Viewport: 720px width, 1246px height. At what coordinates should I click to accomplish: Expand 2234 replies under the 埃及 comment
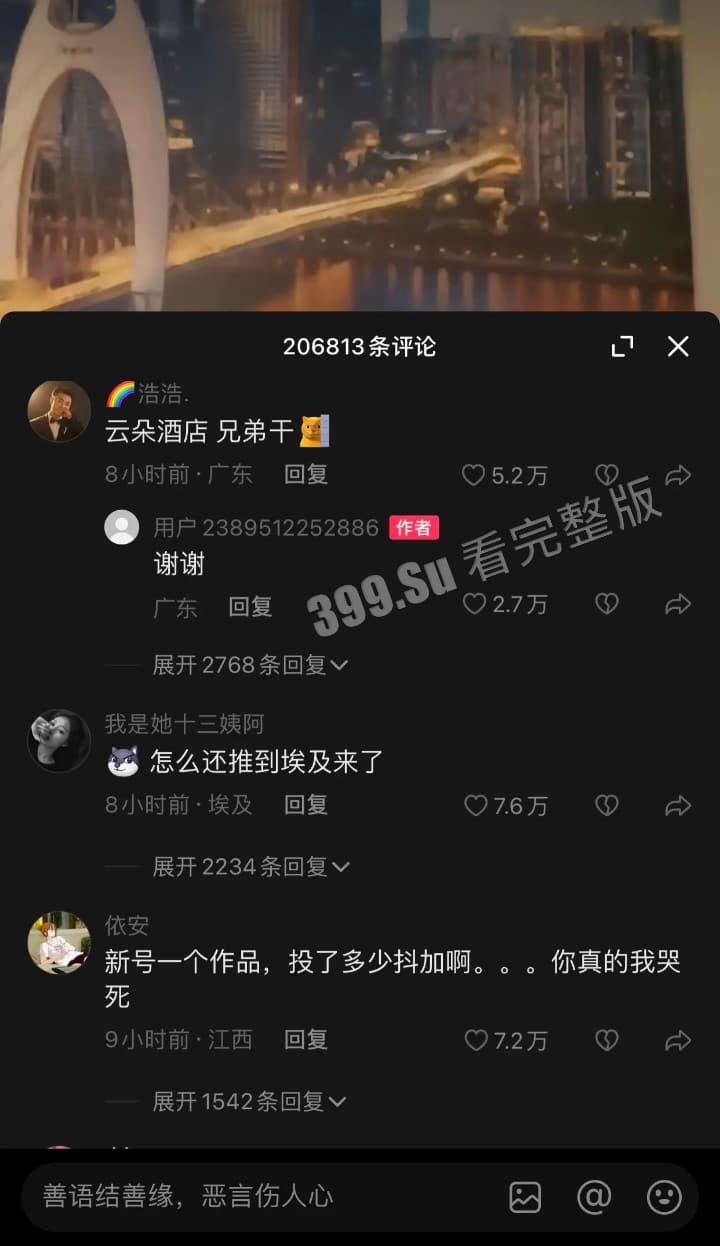click(250, 867)
